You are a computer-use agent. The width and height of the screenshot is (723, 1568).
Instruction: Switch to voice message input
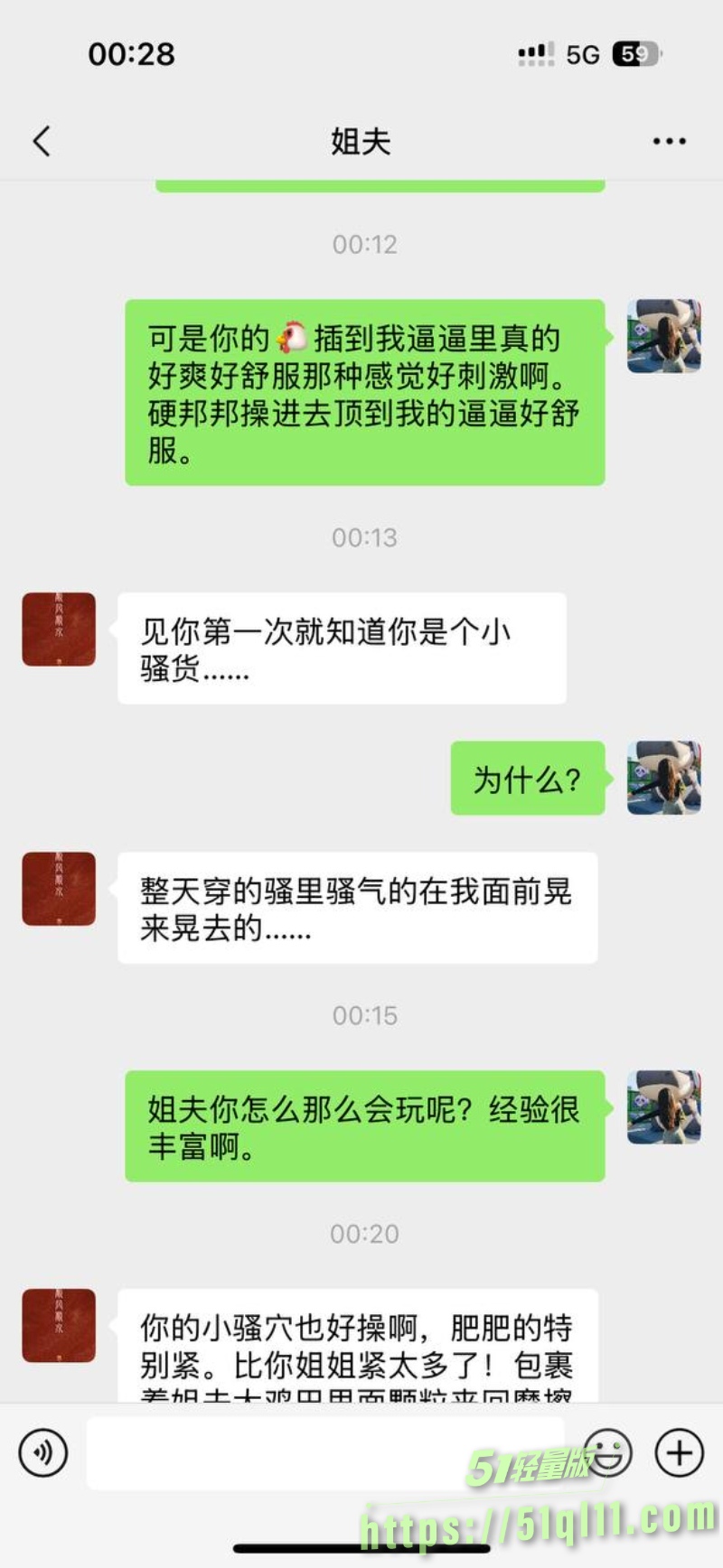pyautogui.click(x=43, y=1452)
